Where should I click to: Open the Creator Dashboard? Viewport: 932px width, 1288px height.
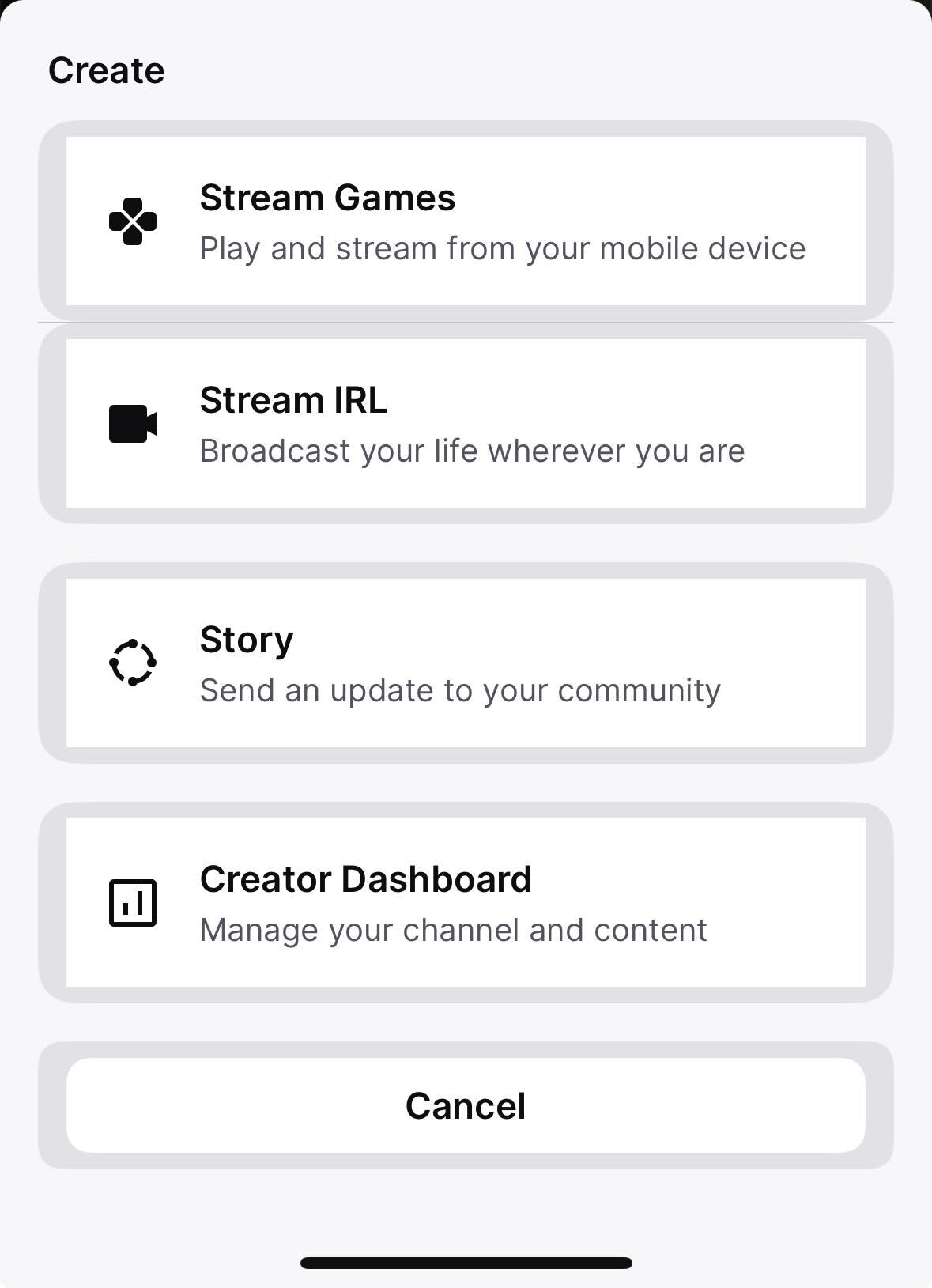click(x=466, y=902)
